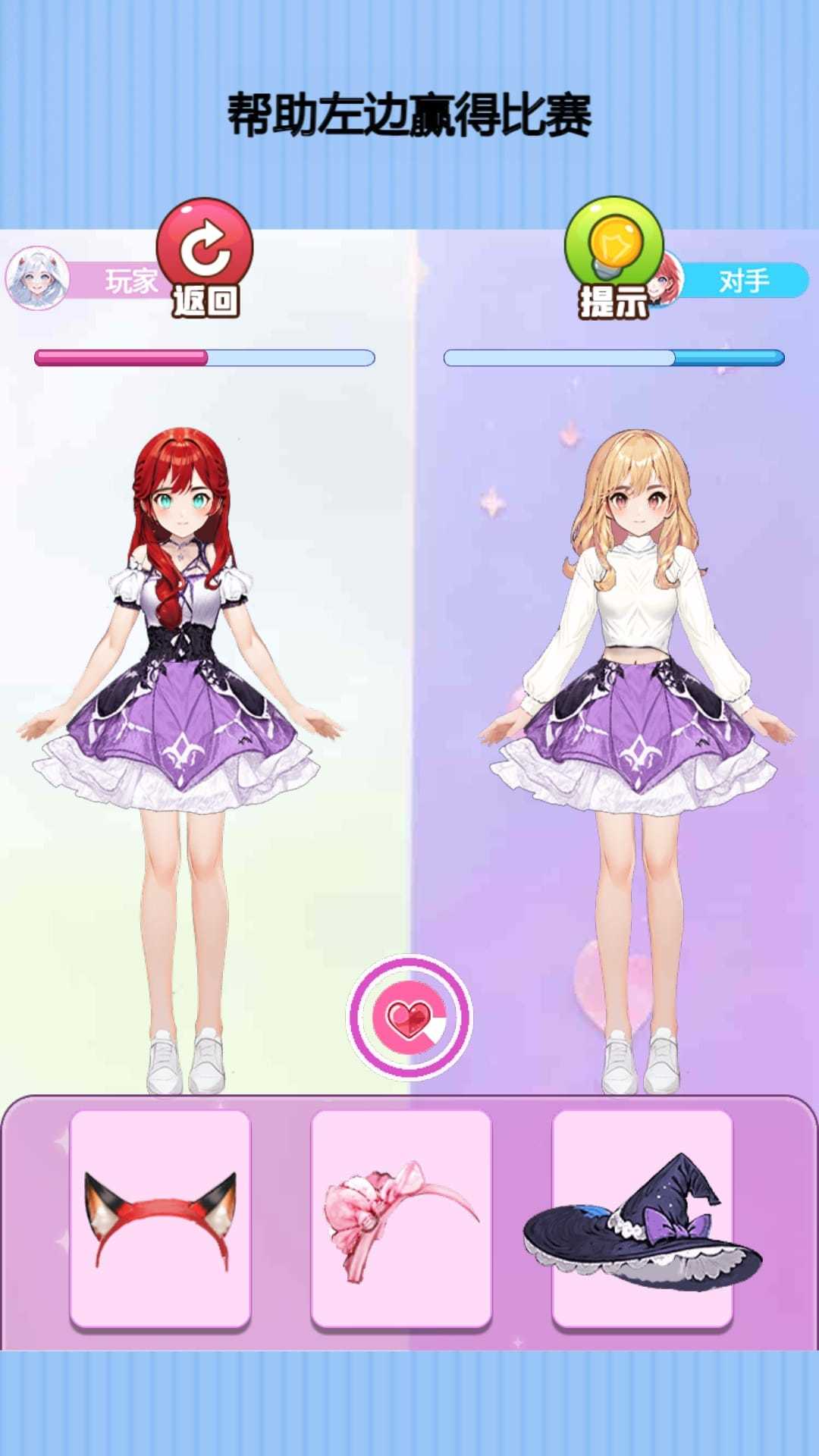Choose the pink bow headband
The height and width of the screenshot is (1456, 819).
pyautogui.click(x=401, y=1219)
